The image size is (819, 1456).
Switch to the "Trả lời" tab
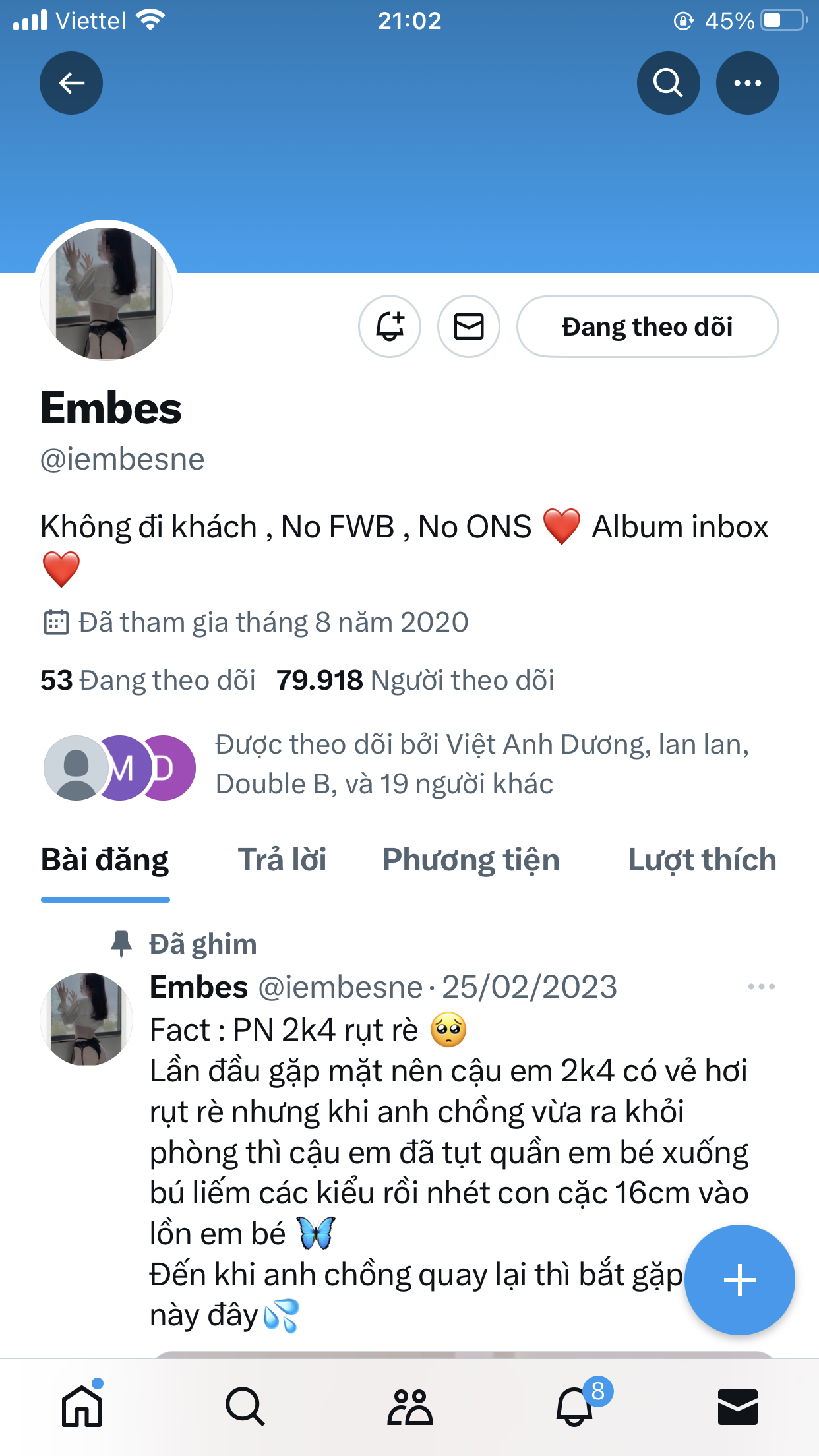(x=282, y=861)
